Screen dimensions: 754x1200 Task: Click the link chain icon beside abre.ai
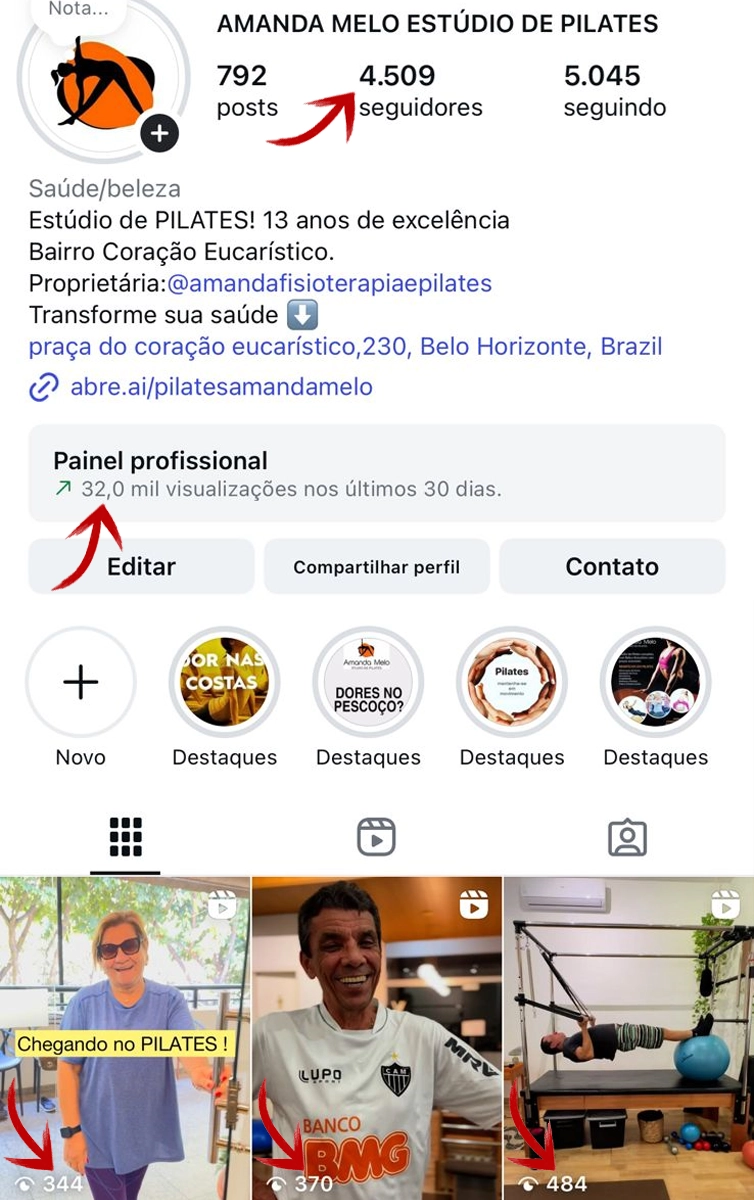tap(40, 387)
